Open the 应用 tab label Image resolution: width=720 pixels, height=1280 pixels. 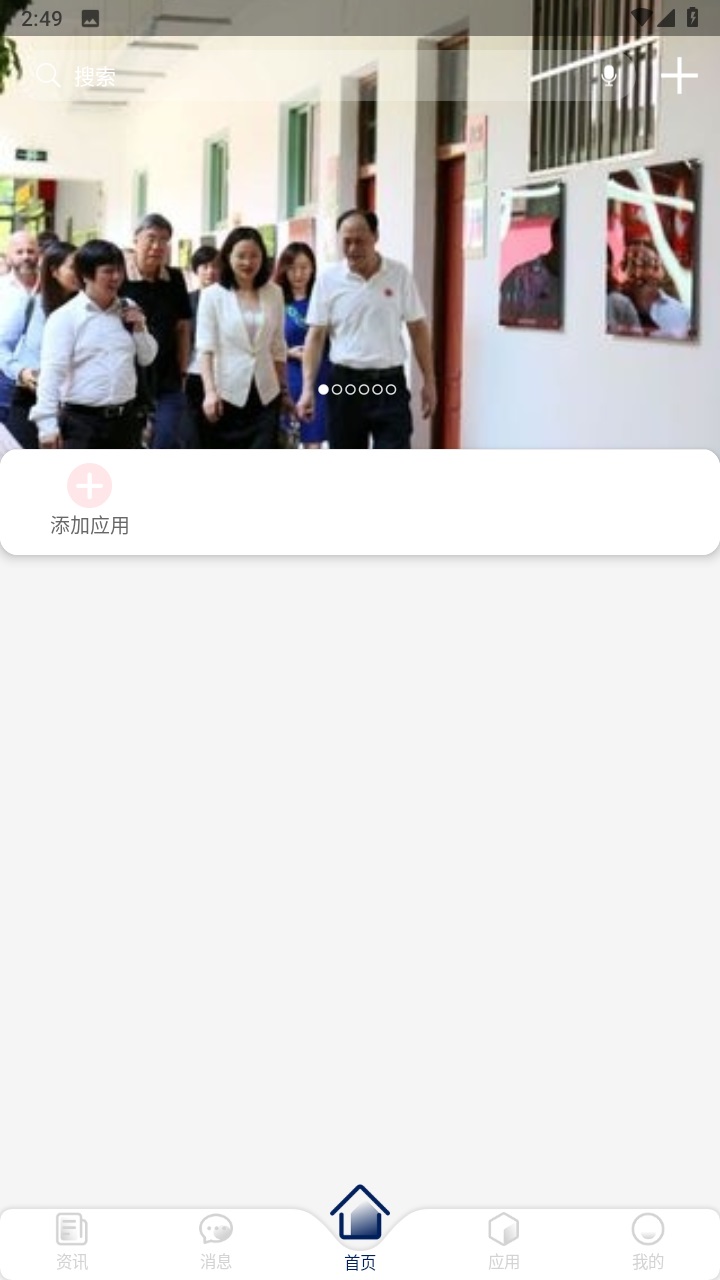(x=505, y=1262)
